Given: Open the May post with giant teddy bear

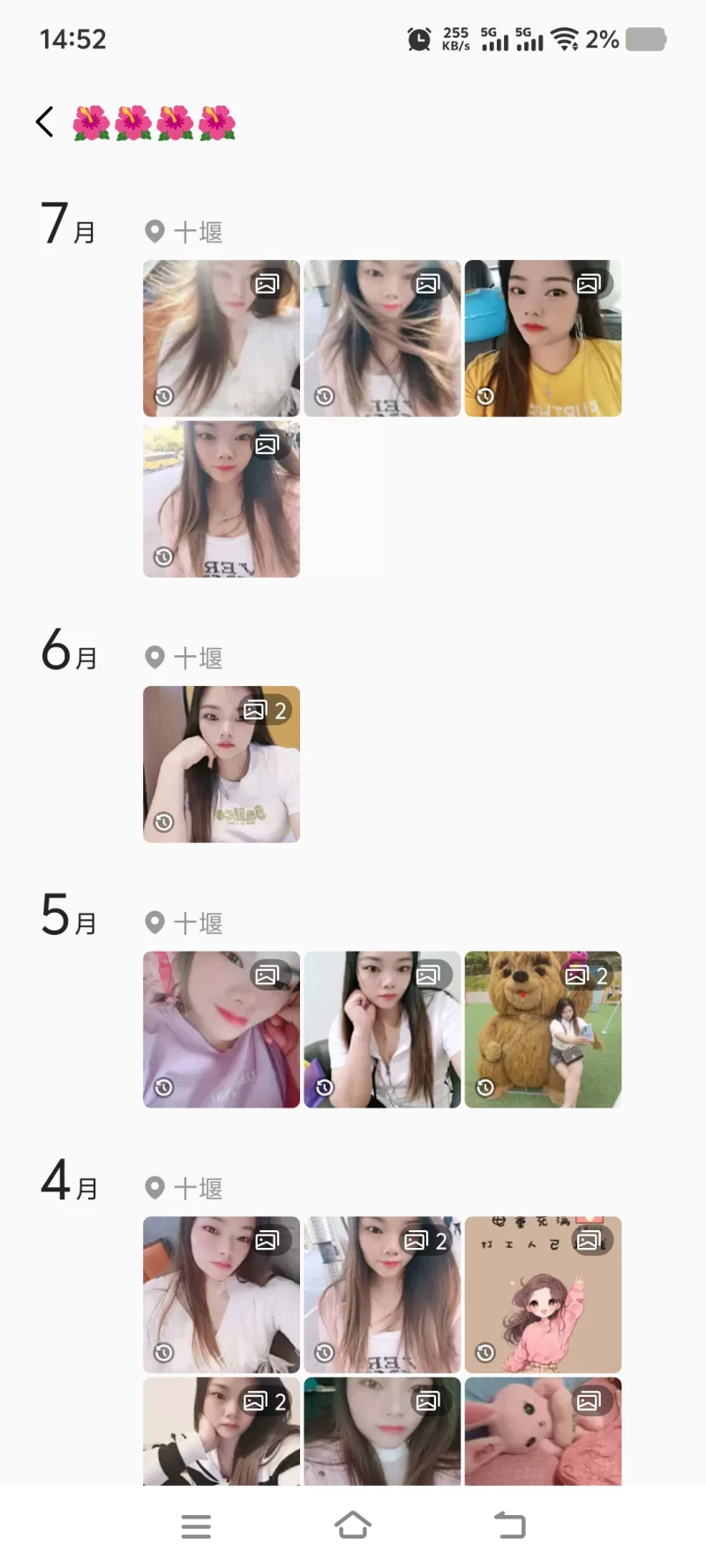Looking at the screenshot, I should pyautogui.click(x=543, y=1029).
